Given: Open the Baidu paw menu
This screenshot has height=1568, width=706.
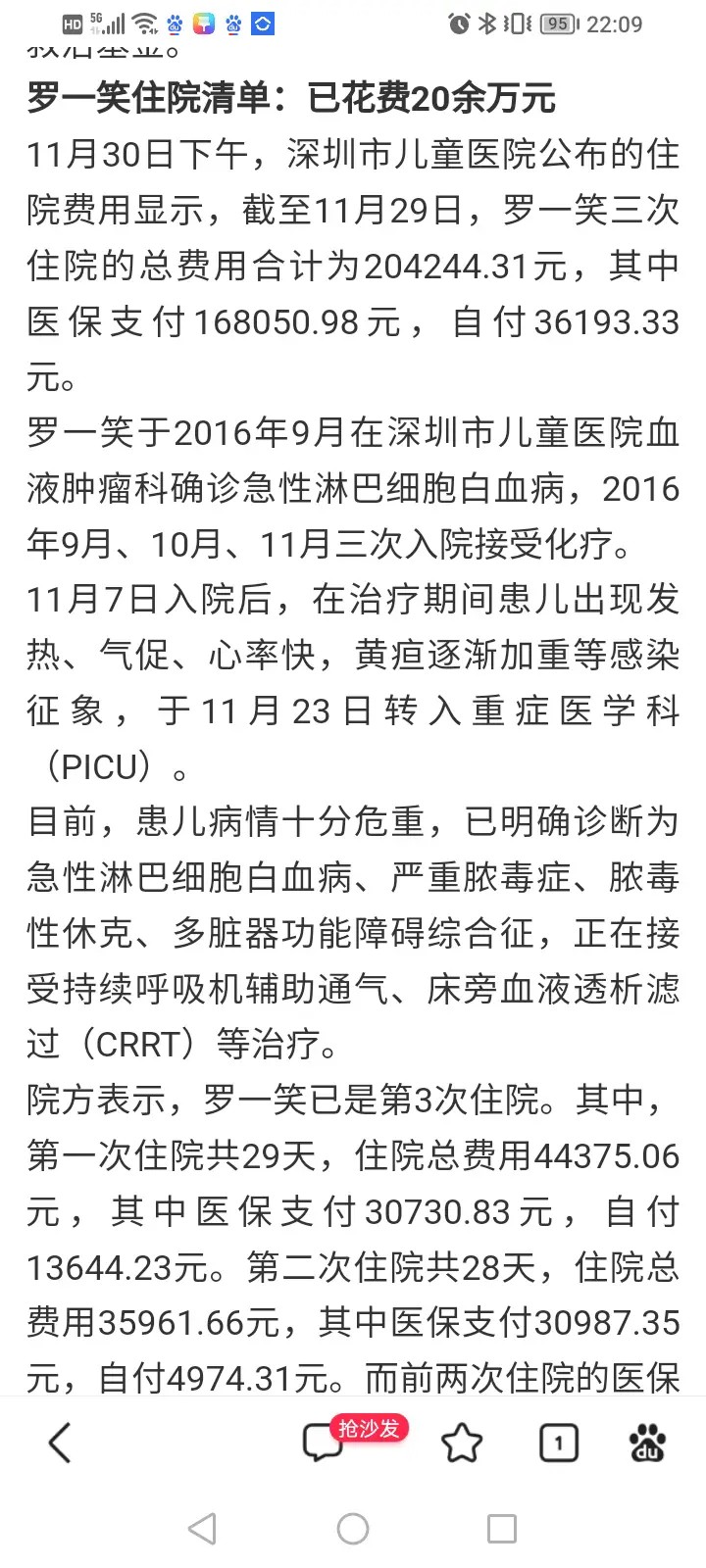Looking at the screenshot, I should [647, 1443].
